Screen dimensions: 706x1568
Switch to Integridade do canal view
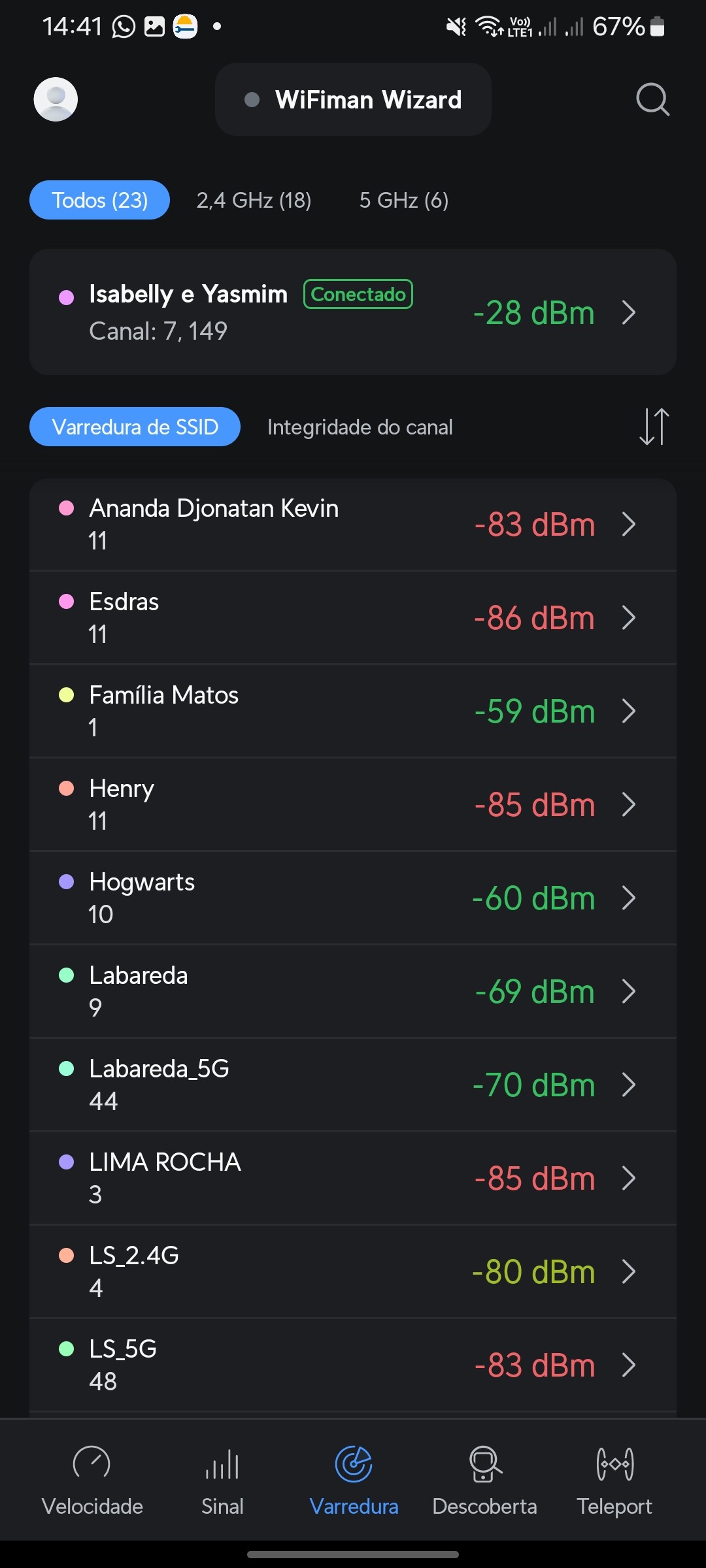pos(360,427)
